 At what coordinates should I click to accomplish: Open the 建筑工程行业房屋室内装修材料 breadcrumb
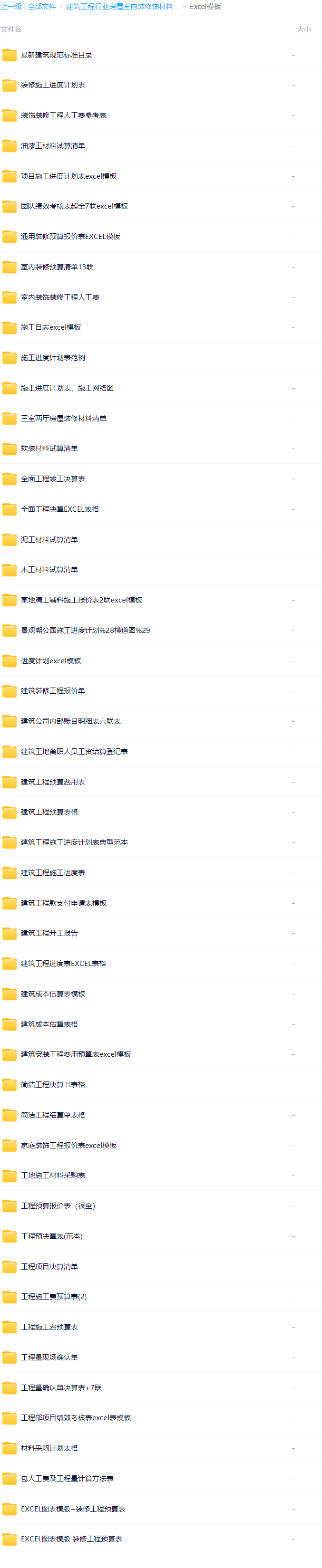tap(122, 7)
